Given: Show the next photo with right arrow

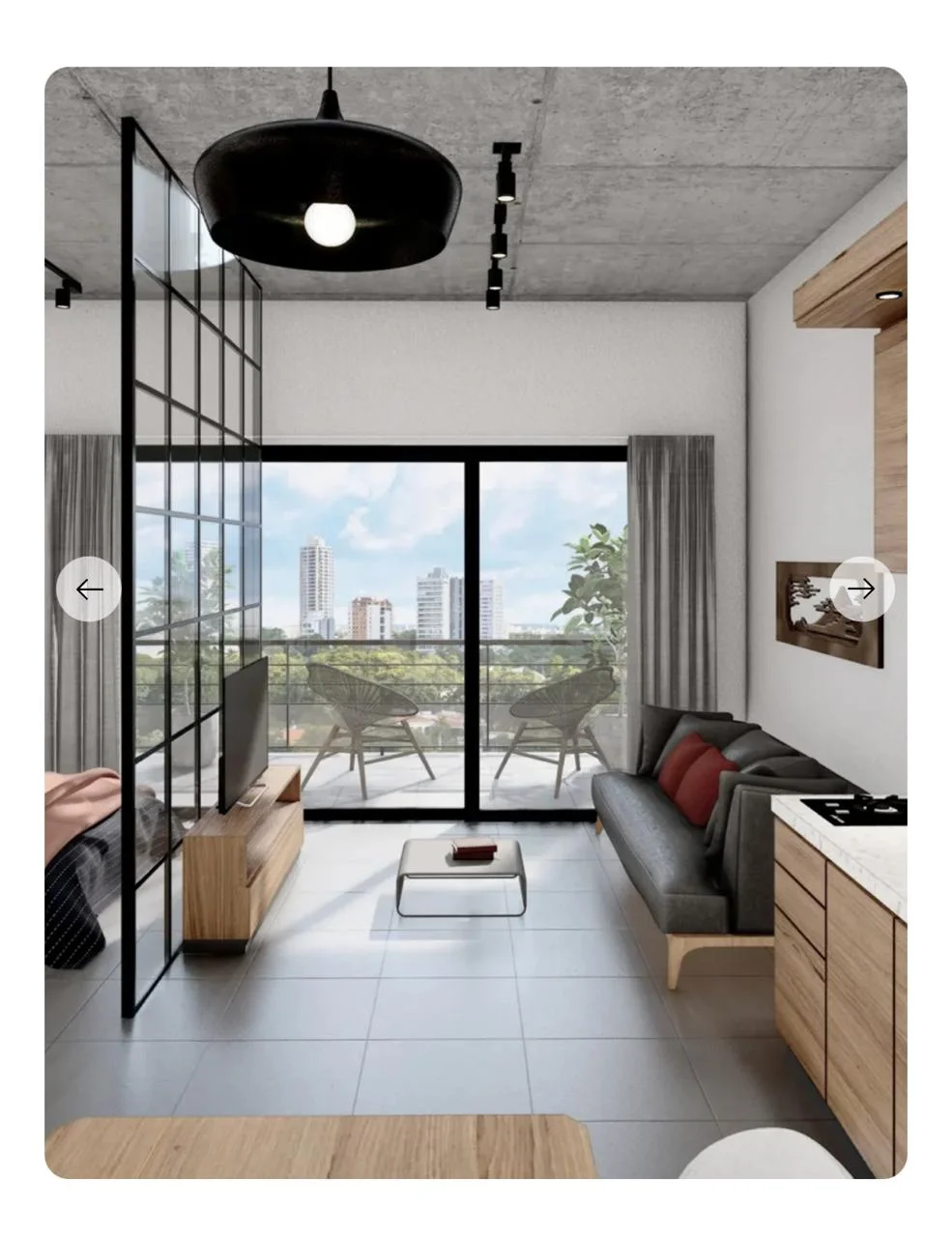Looking at the screenshot, I should (x=861, y=589).
